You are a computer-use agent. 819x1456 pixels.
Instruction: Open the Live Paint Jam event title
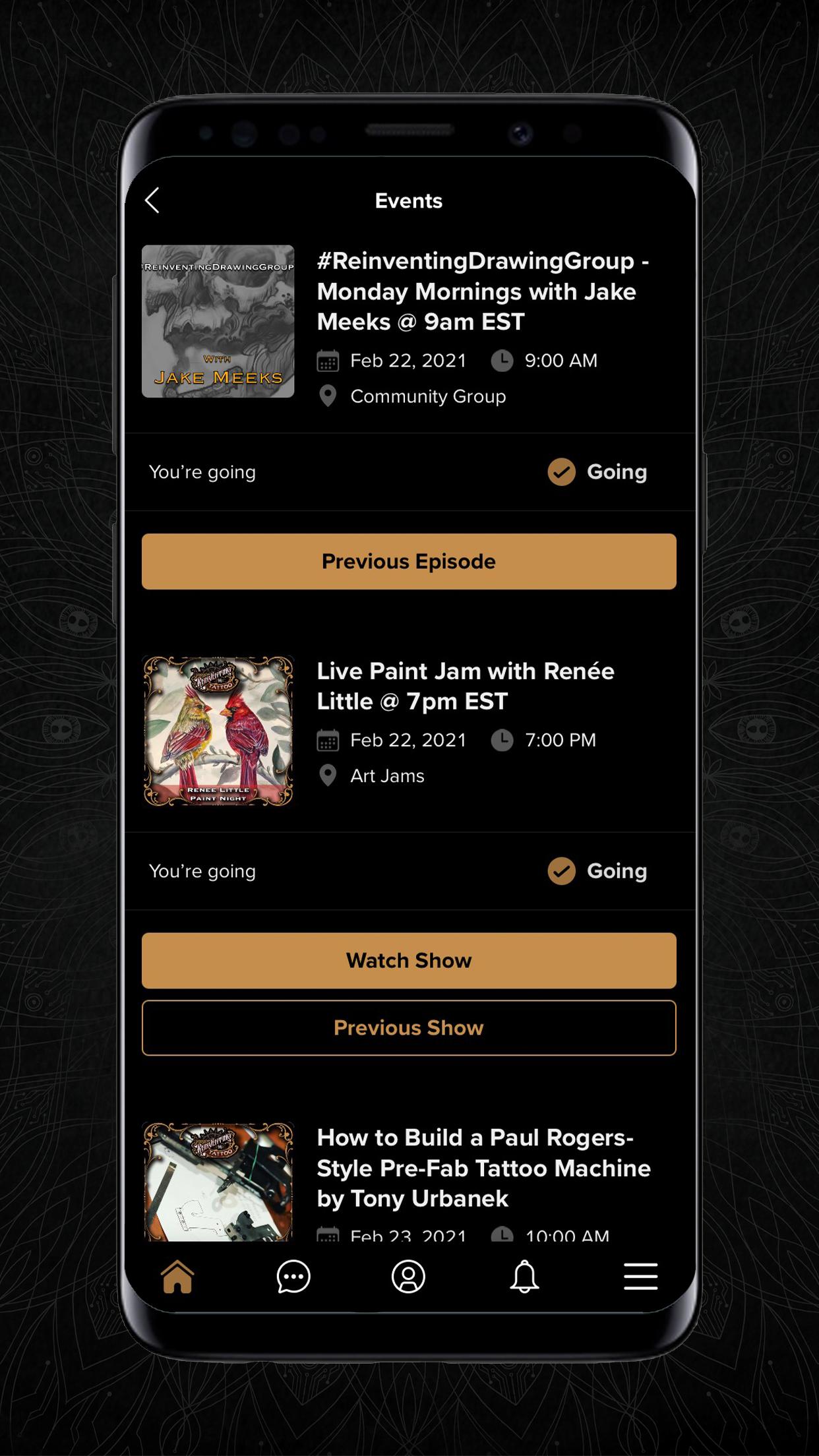tap(465, 686)
